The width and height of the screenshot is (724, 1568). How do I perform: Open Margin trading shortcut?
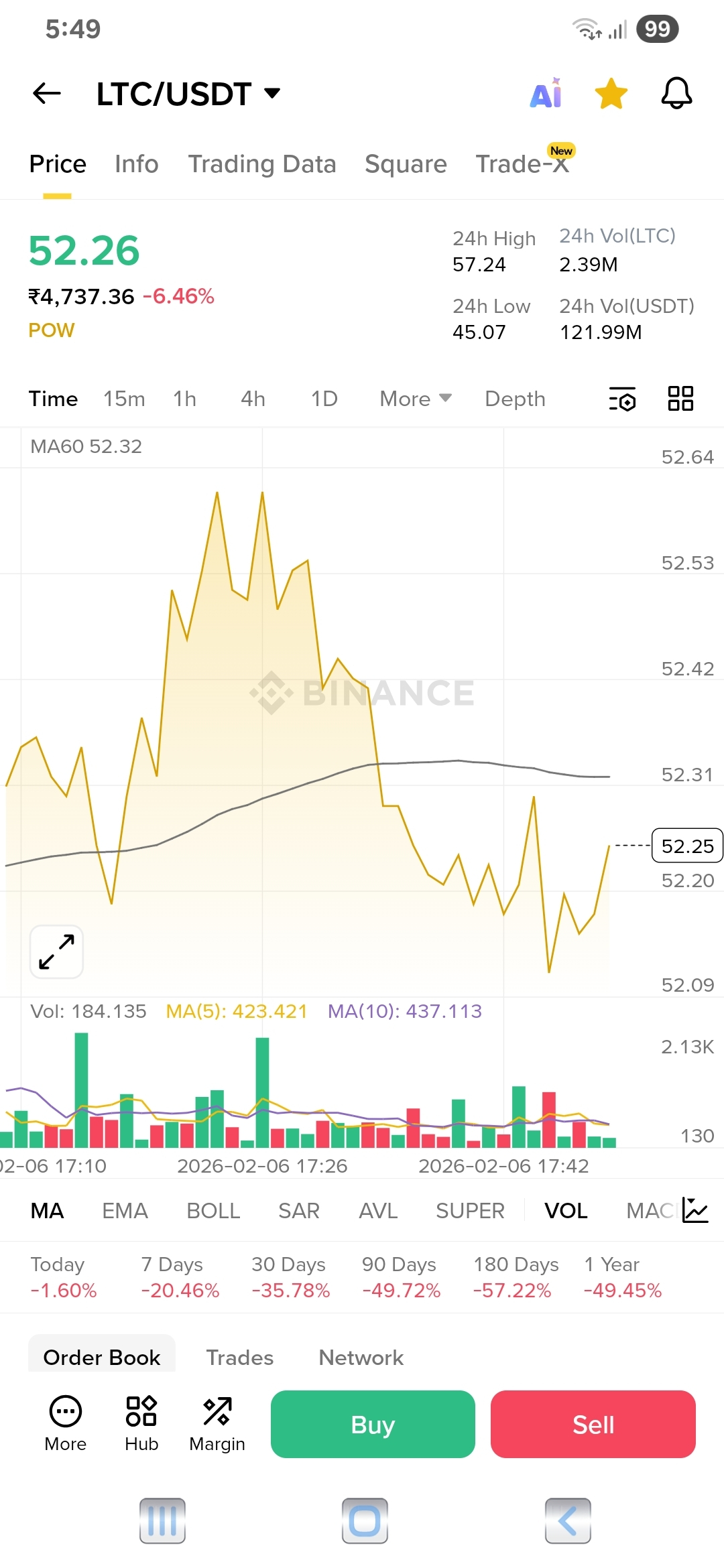click(x=217, y=1425)
